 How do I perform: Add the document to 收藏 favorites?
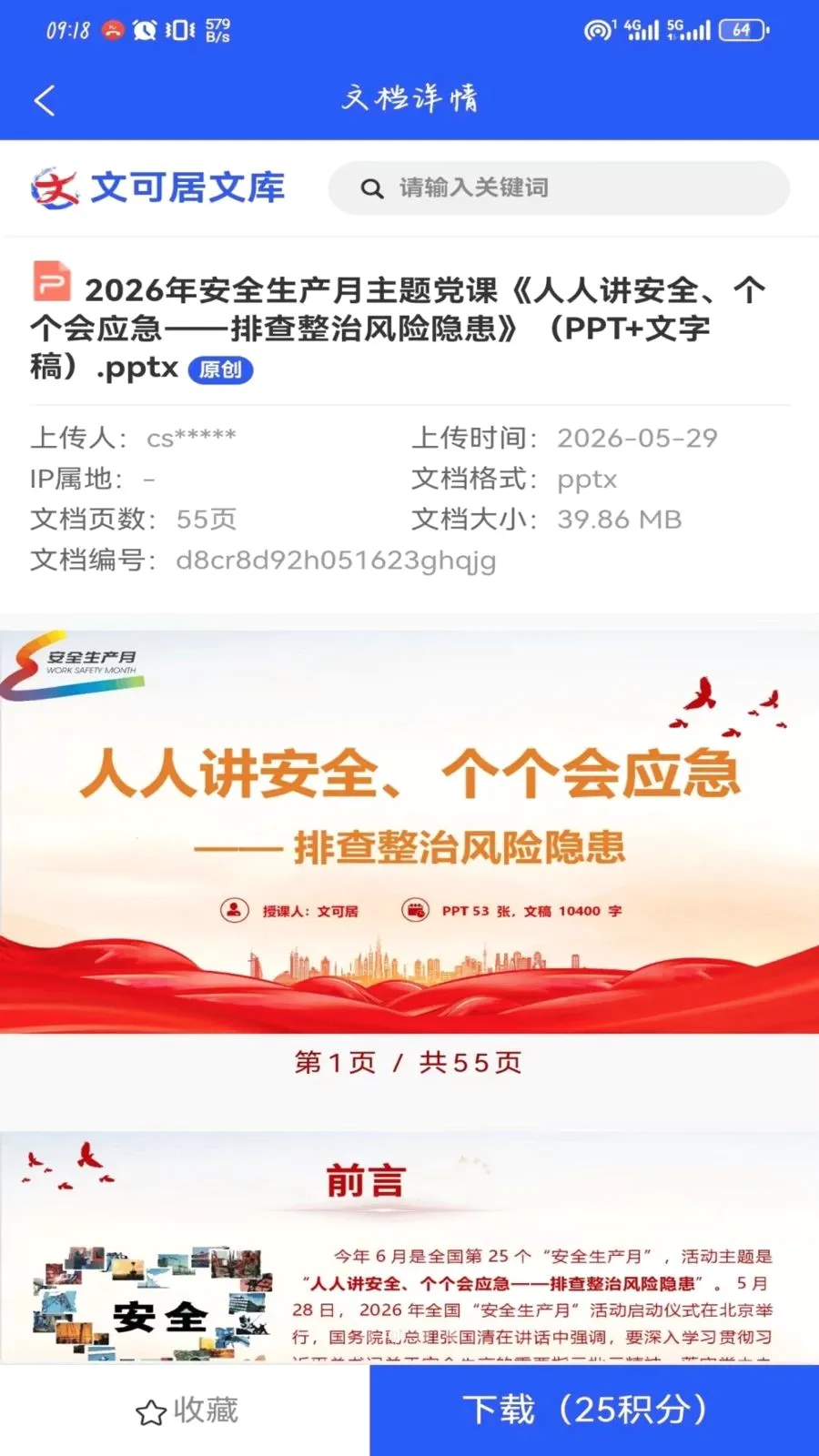(185, 1410)
